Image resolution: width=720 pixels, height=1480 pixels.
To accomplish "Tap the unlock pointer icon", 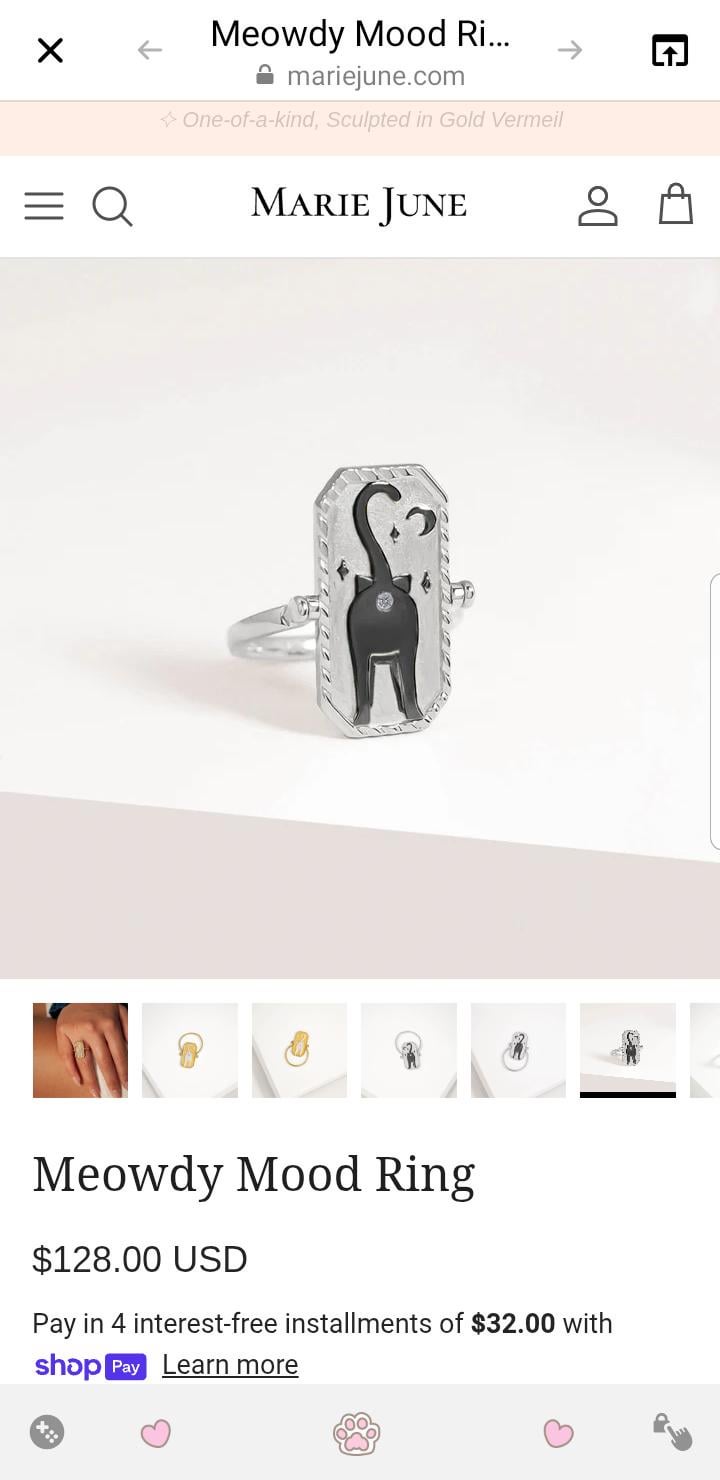I will [x=672, y=1432].
